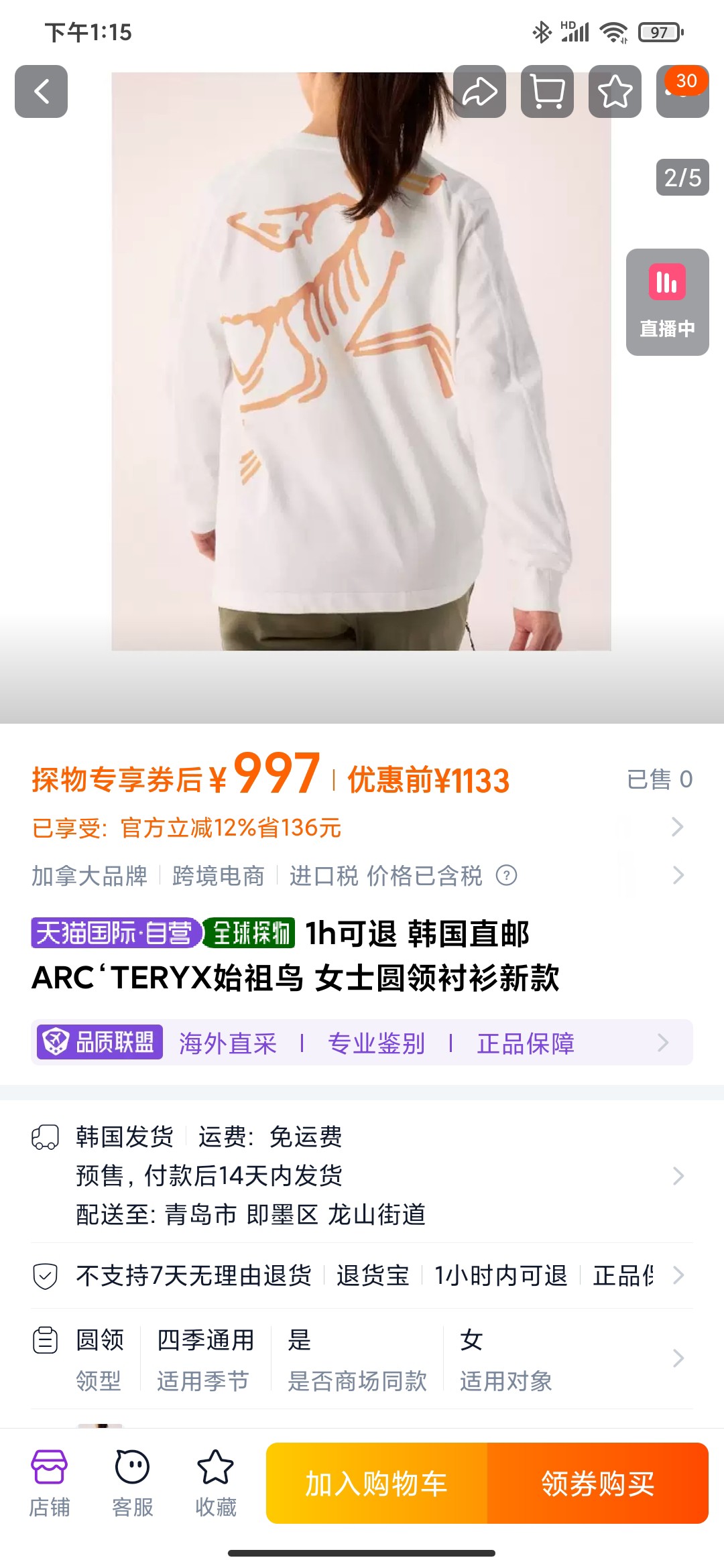Open the 店铺 store page
724x1568 pixels.
49,1482
